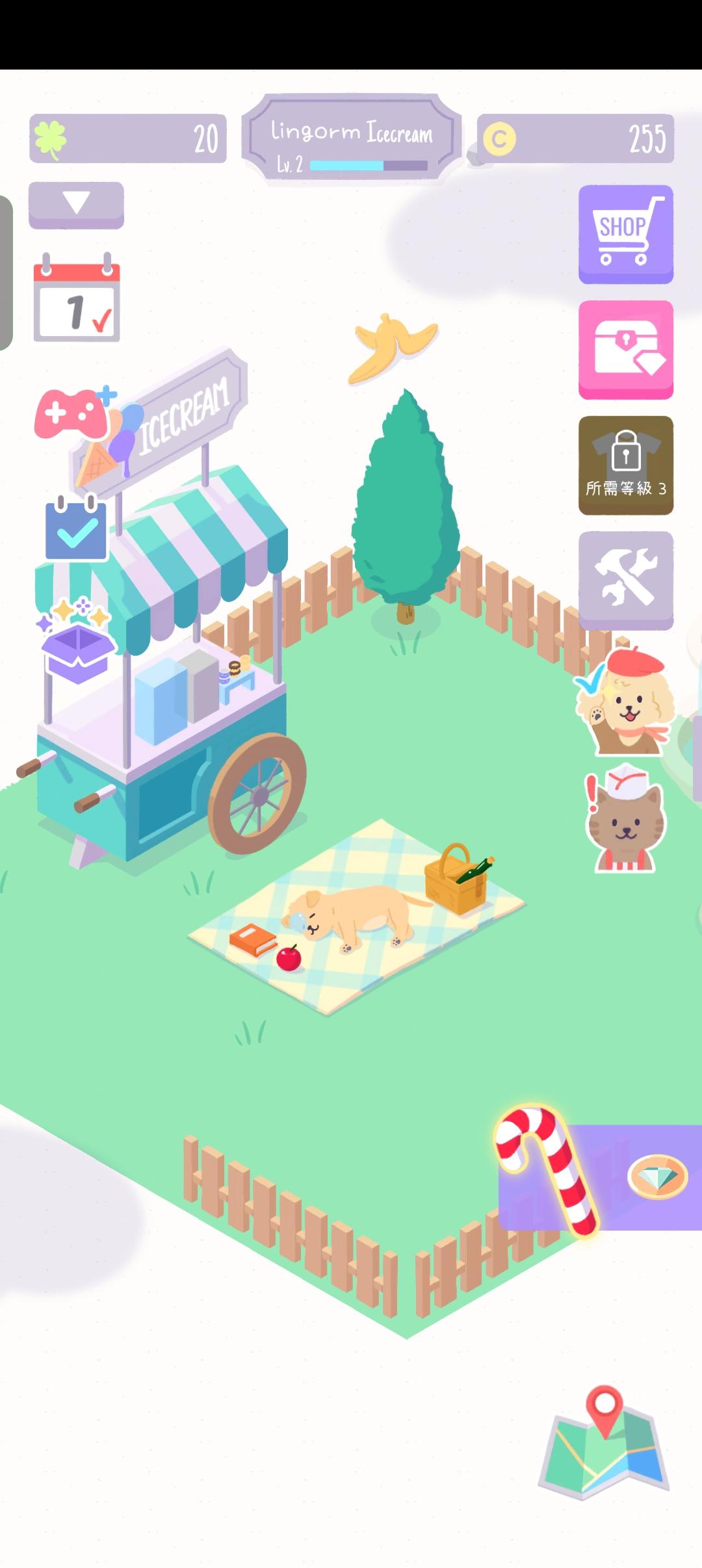
Task: Open the minigame controller icon
Action: [73, 413]
